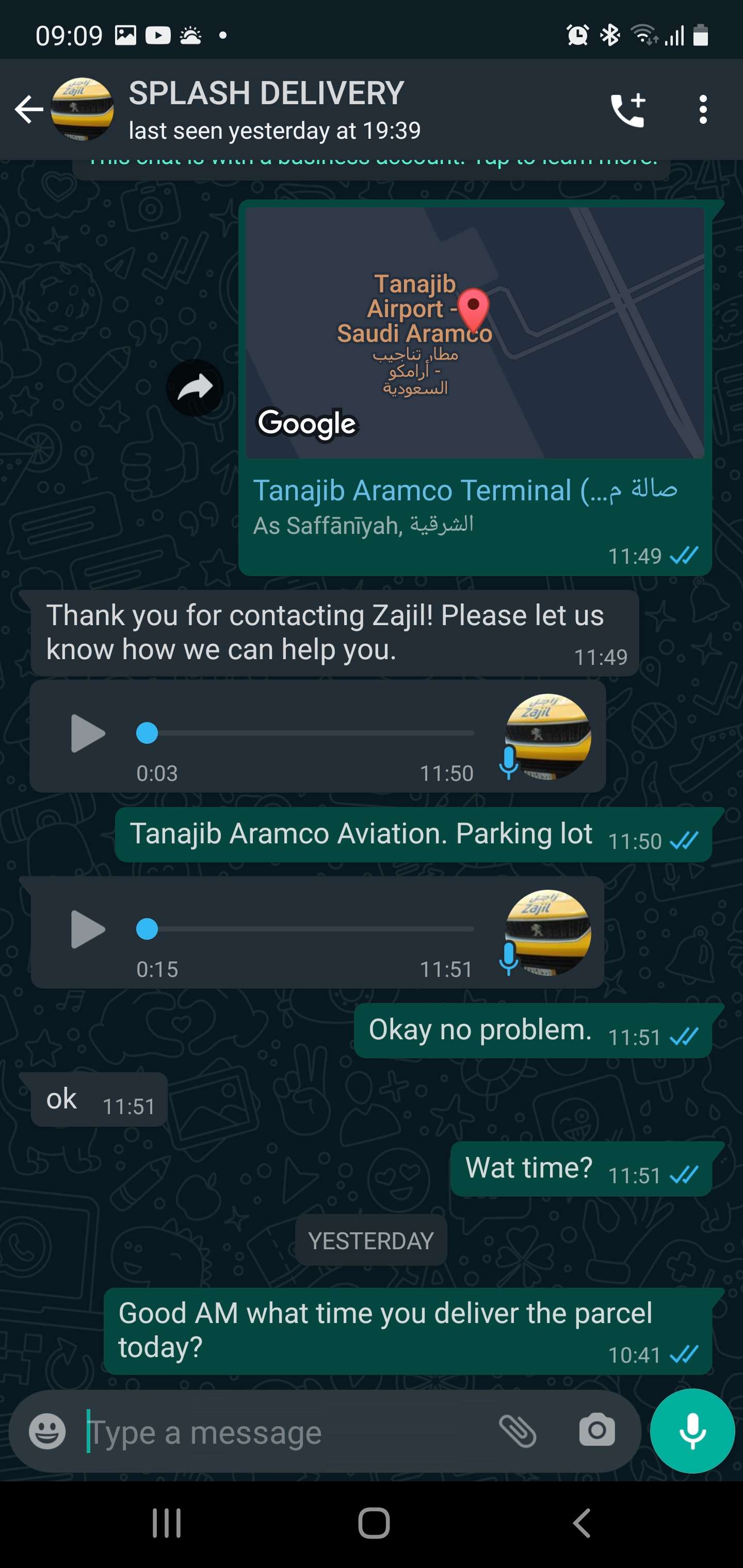The width and height of the screenshot is (743, 1568).
Task: Open the three-dot overflow menu
Action: tap(703, 110)
